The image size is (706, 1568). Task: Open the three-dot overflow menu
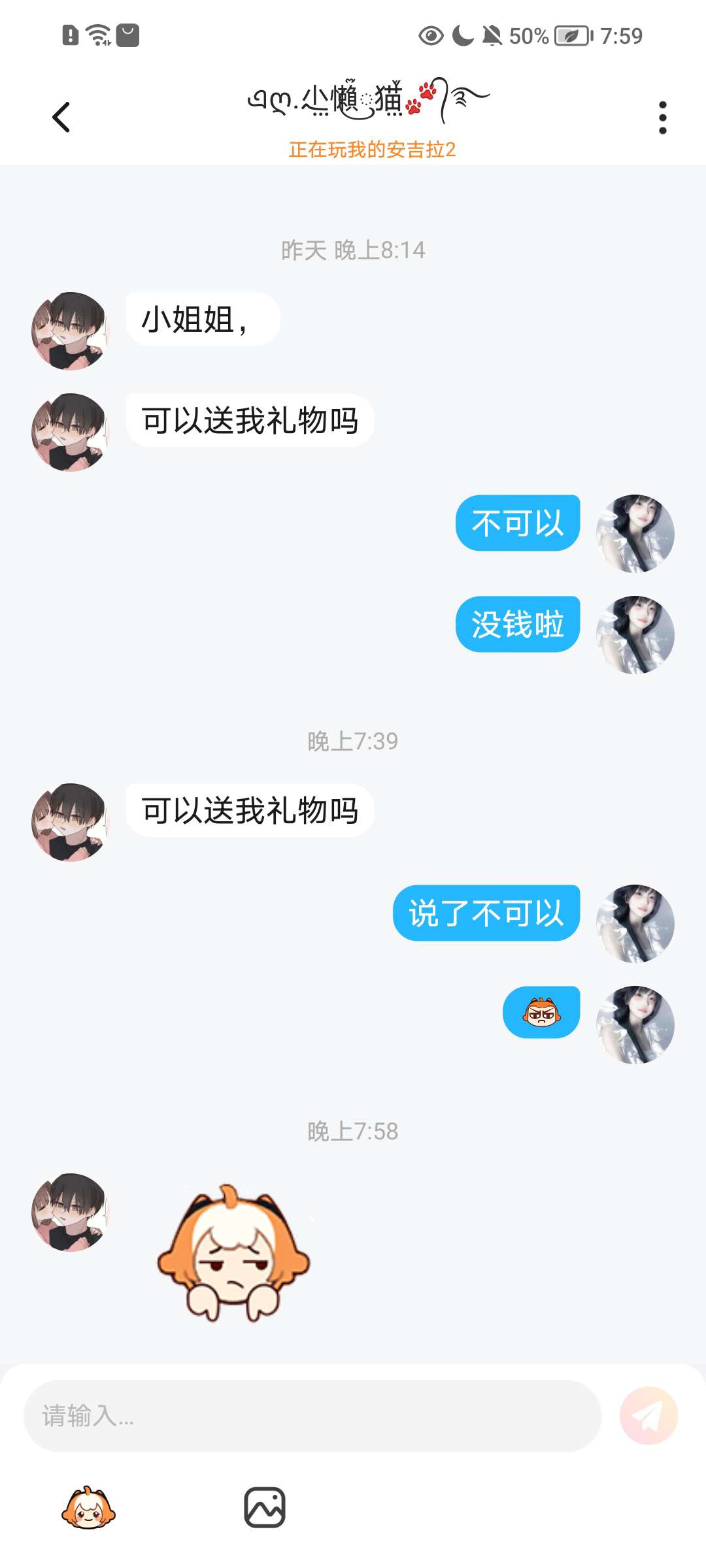point(662,118)
